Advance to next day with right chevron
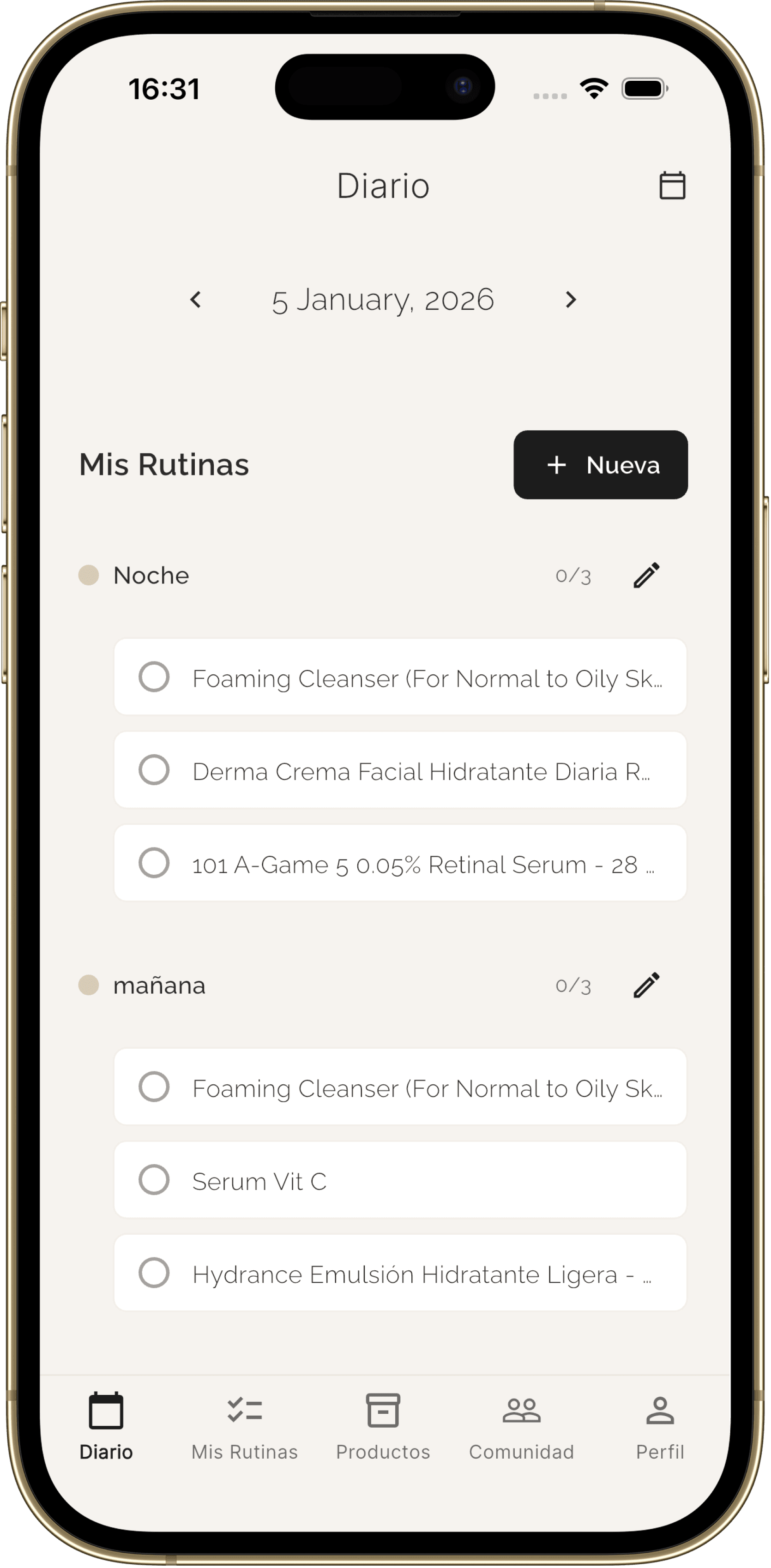 (571, 300)
